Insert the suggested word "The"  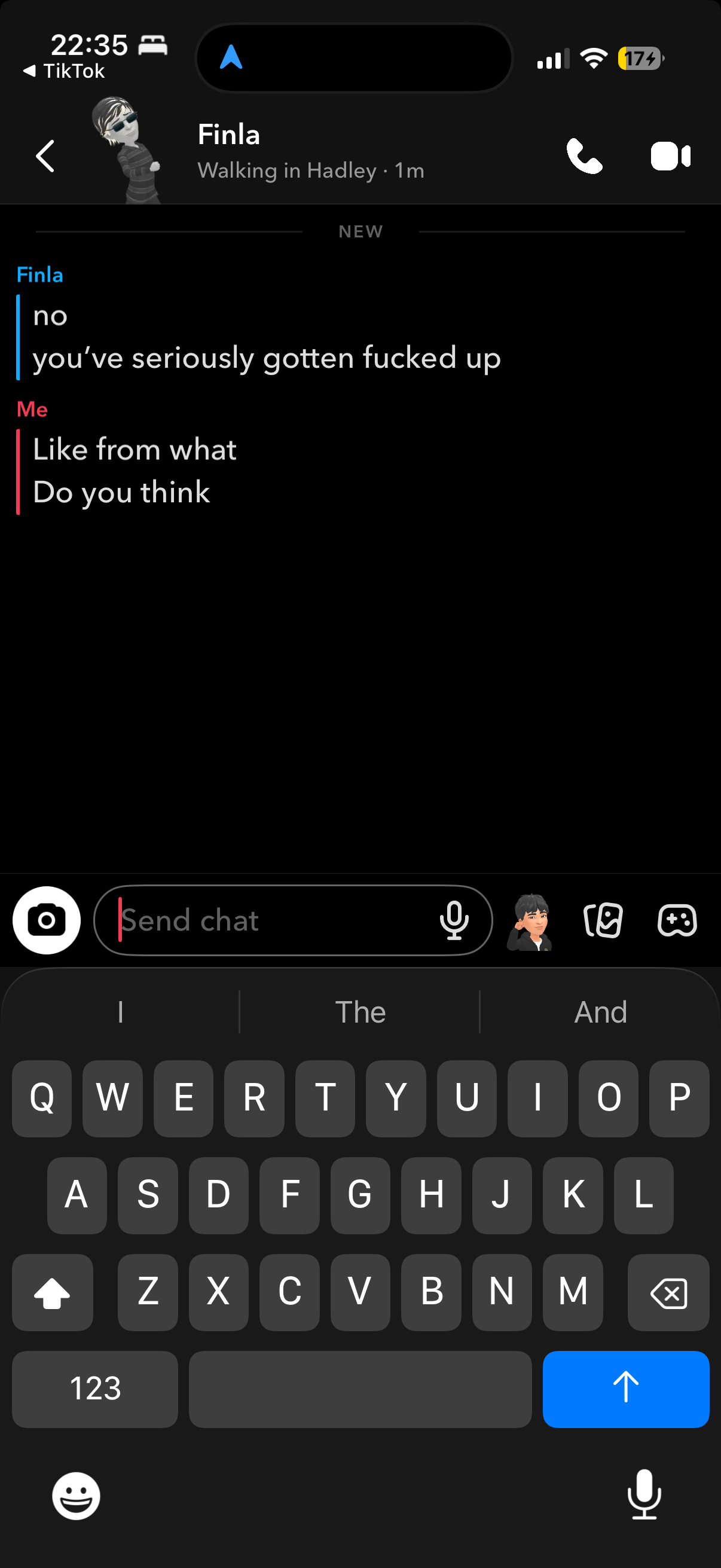pyautogui.click(x=360, y=1012)
